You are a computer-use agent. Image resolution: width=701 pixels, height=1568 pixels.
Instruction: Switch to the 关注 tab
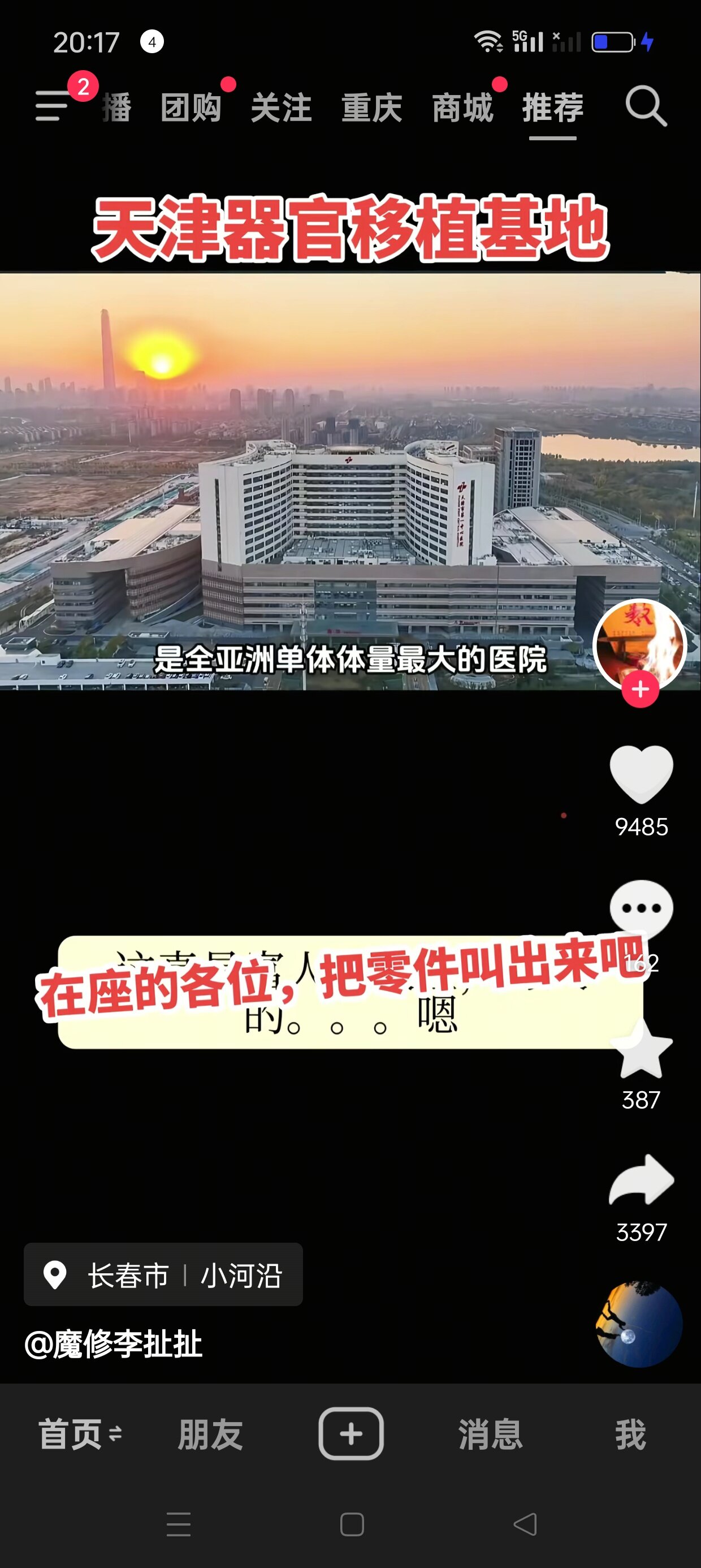[281, 107]
